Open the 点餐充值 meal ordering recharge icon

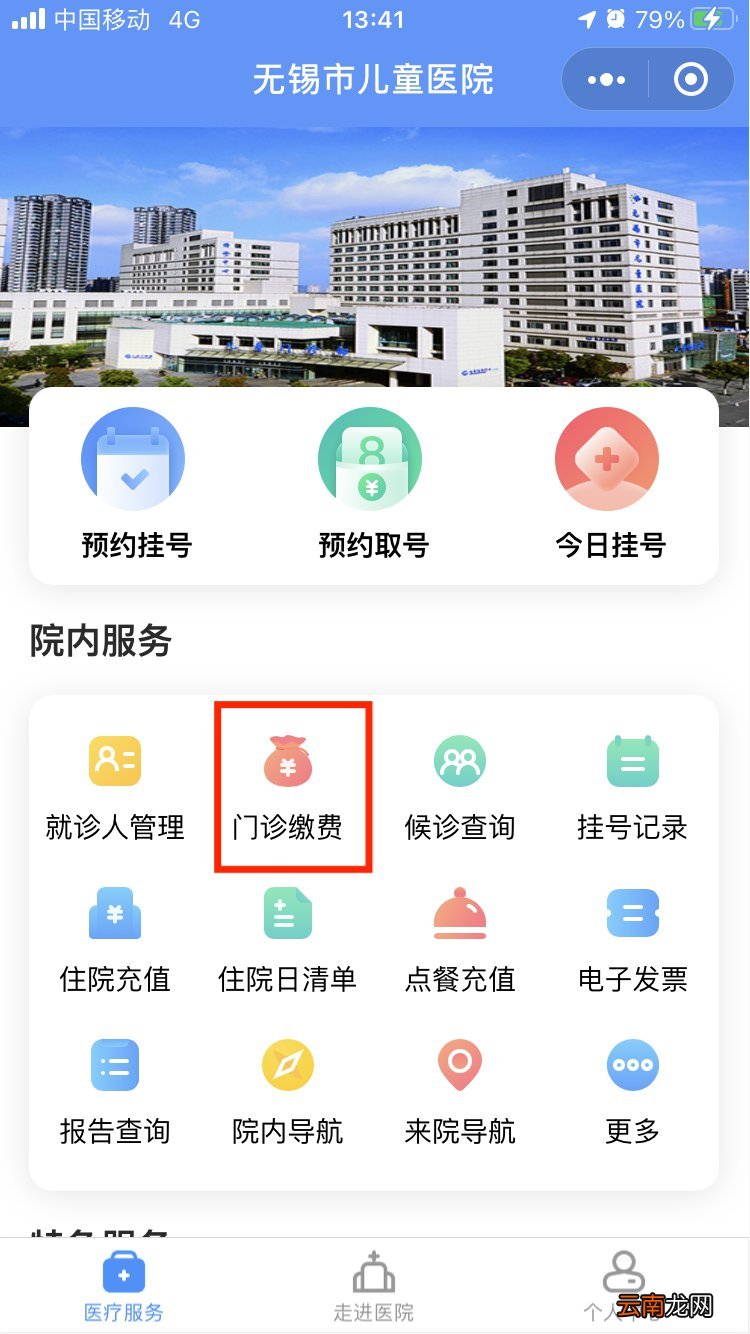460,937
